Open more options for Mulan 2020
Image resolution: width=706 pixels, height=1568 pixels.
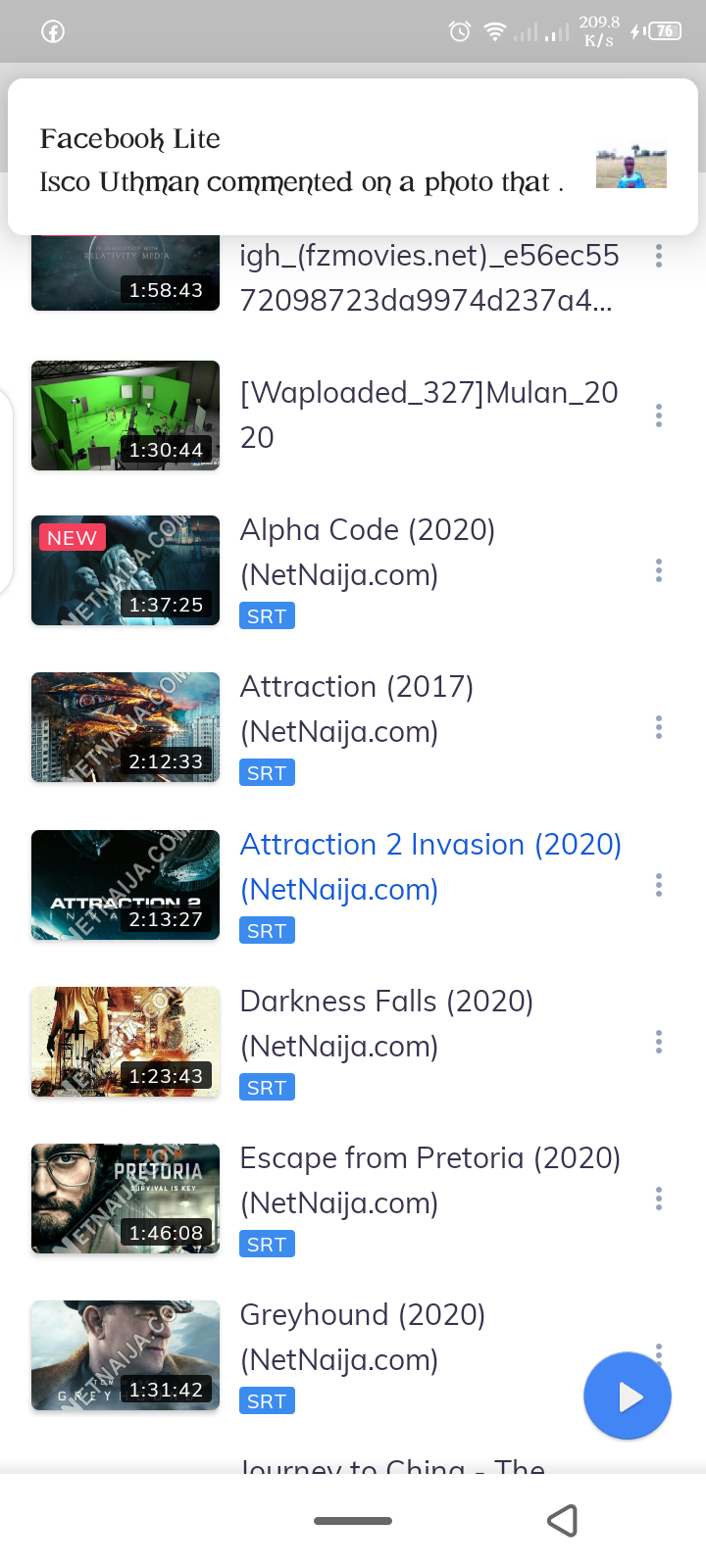point(659,416)
